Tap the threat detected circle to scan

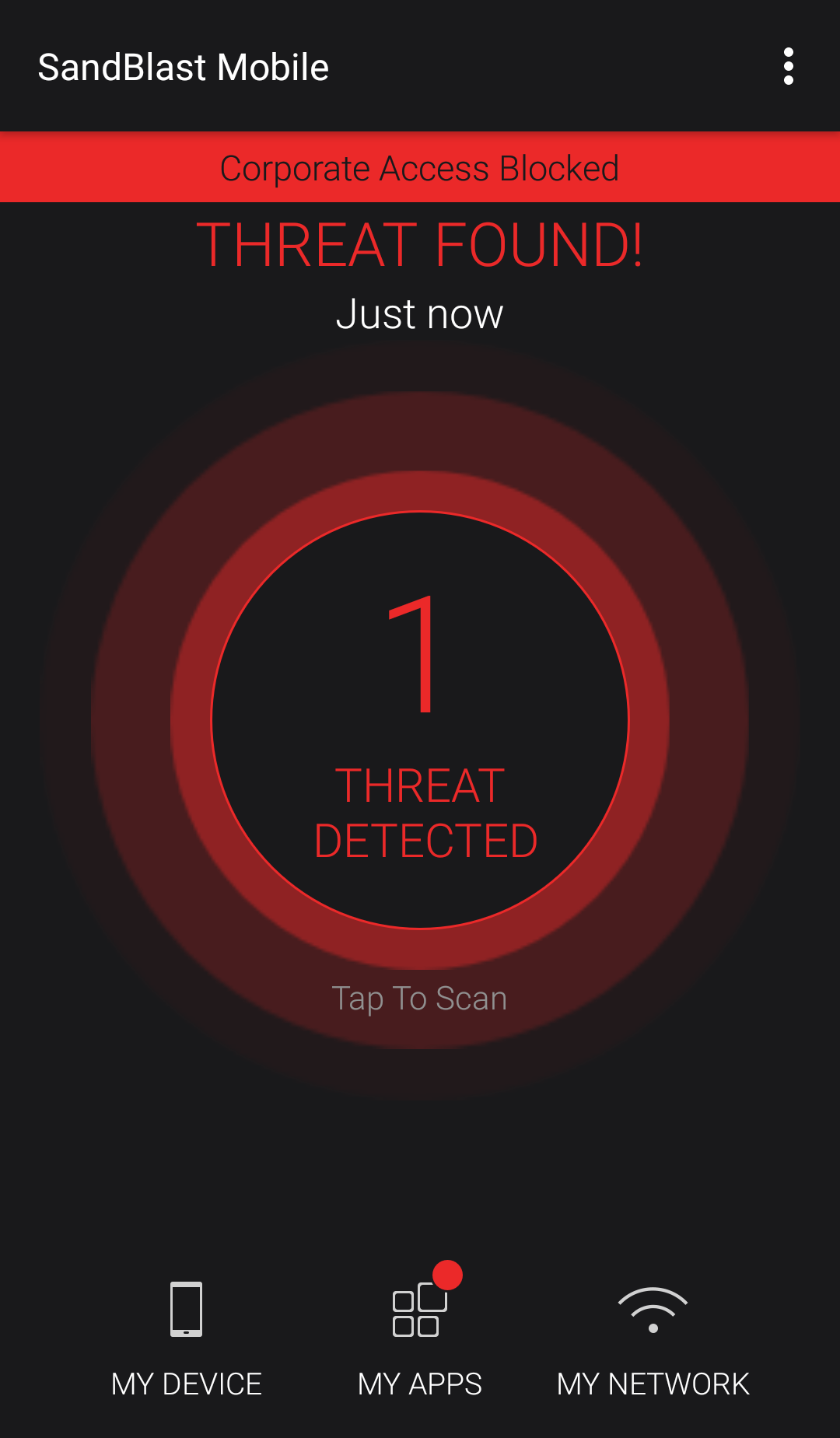coord(420,720)
